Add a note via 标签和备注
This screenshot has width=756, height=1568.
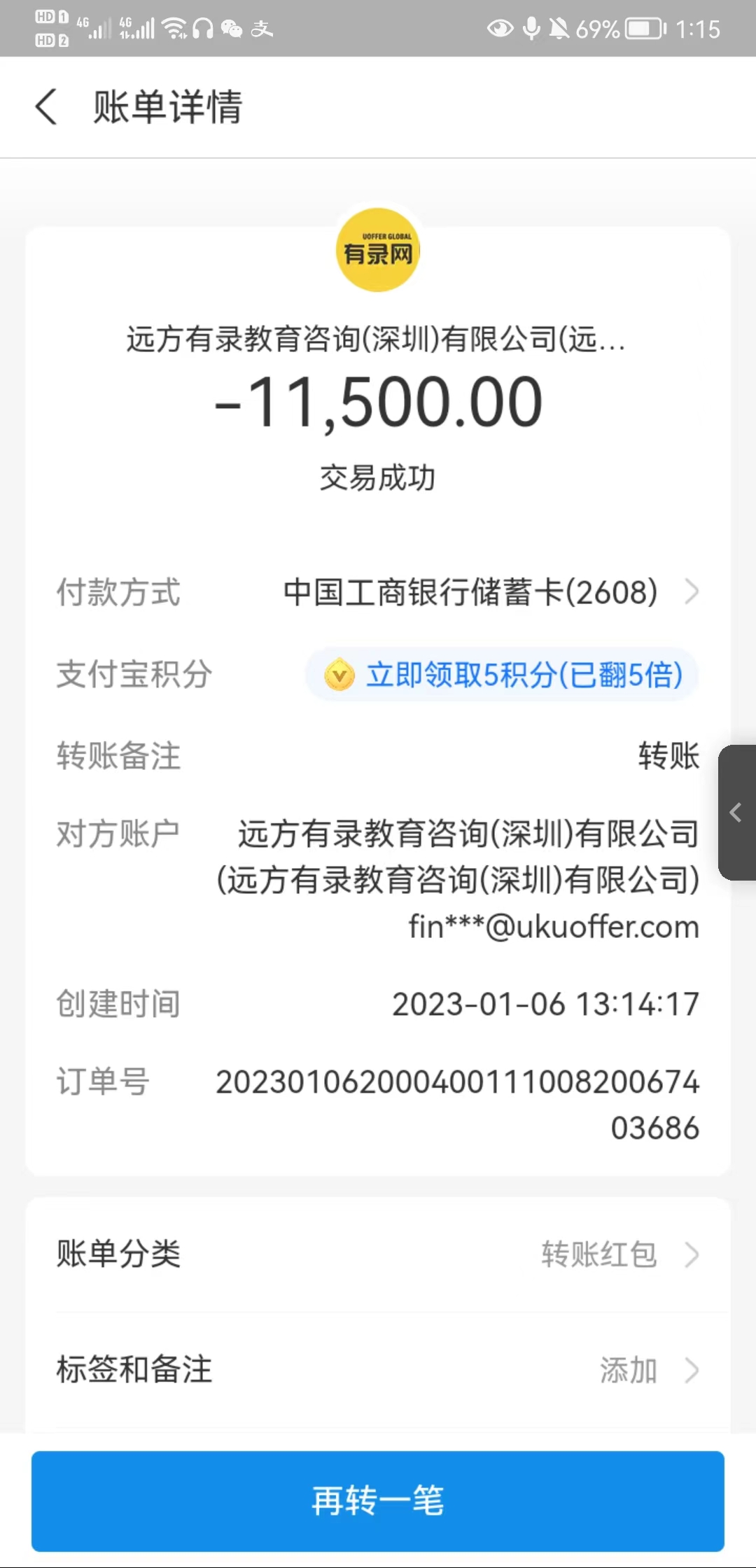(x=378, y=1371)
